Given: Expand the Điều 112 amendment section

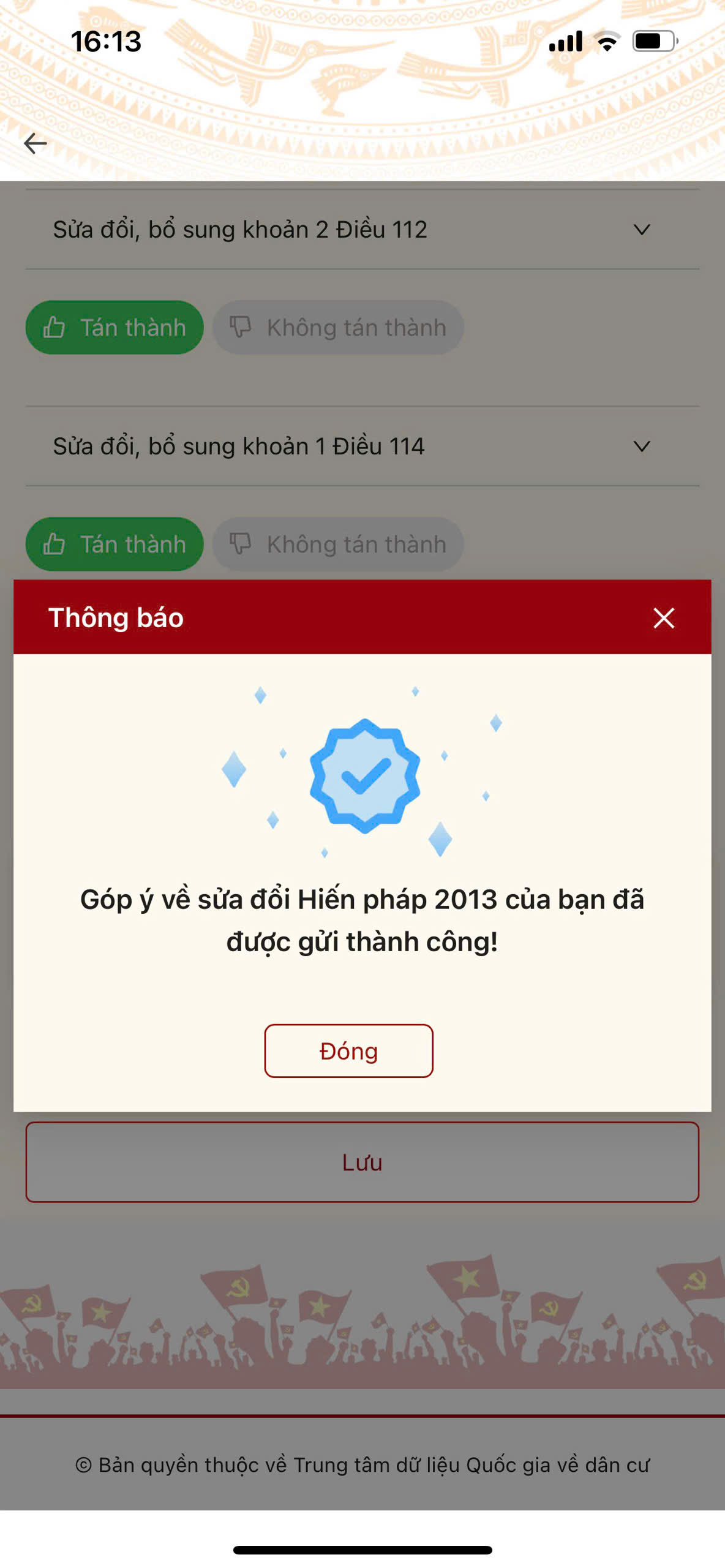Looking at the screenshot, I should [641, 230].
